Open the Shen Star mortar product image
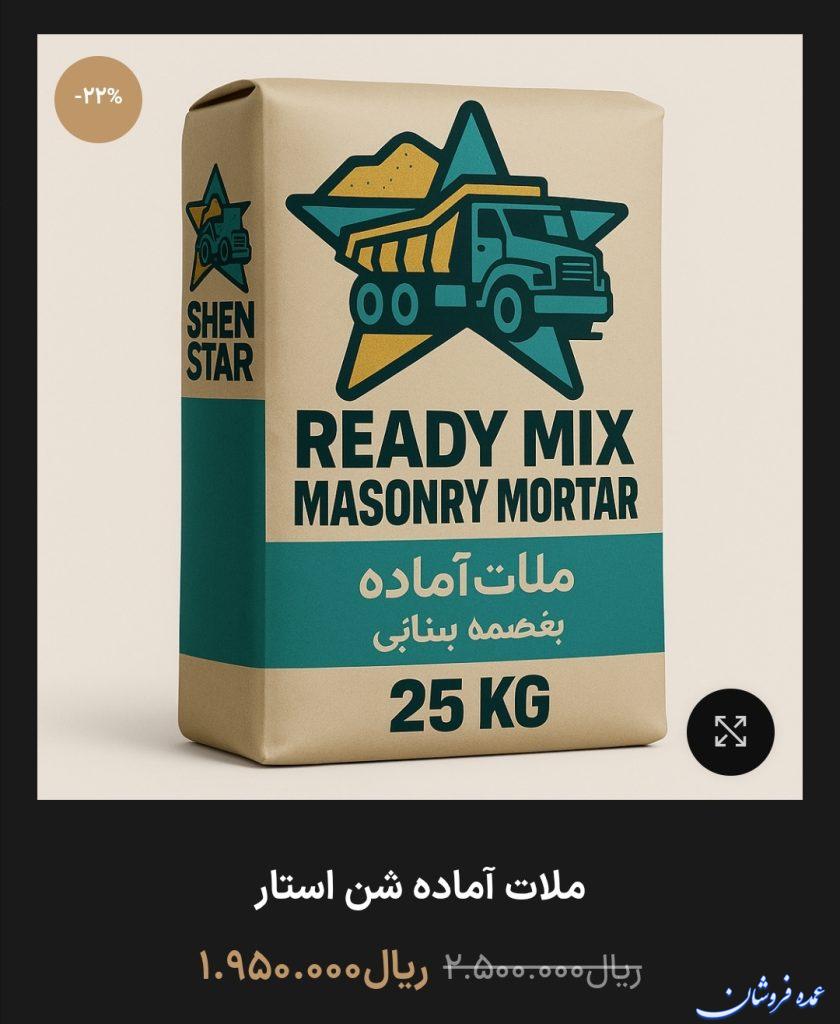Viewport: 840px width, 1024px height. point(420,420)
